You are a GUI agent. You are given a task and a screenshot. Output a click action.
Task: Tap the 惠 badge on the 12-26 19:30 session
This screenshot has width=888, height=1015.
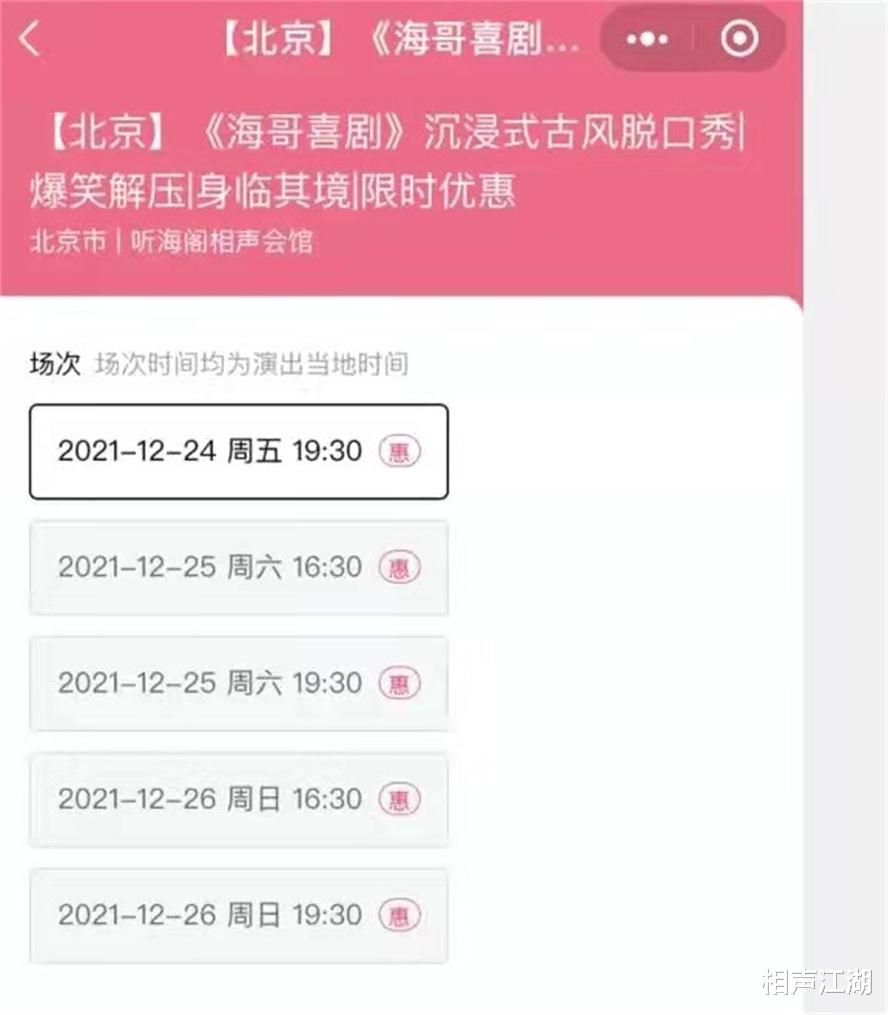[x=400, y=915]
